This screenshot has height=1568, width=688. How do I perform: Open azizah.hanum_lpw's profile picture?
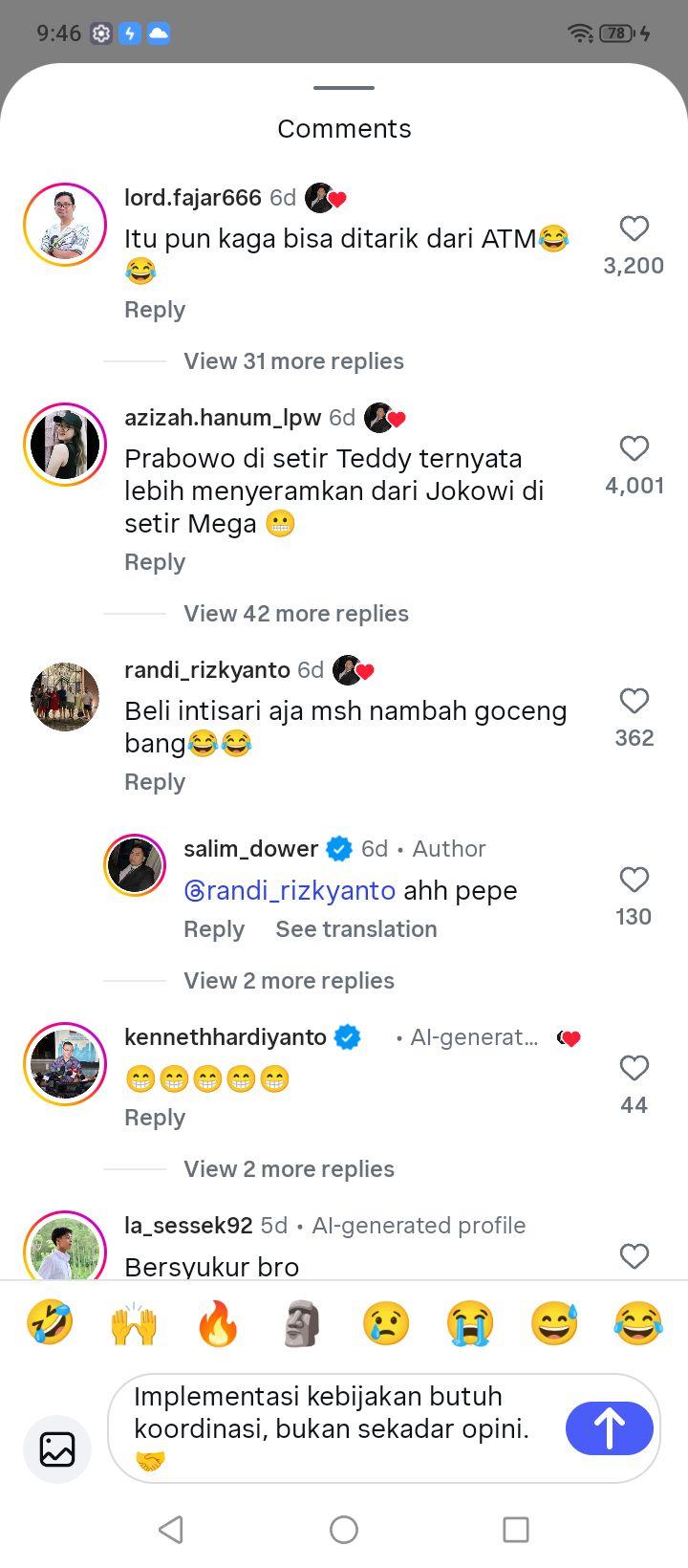tap(65, 445)
